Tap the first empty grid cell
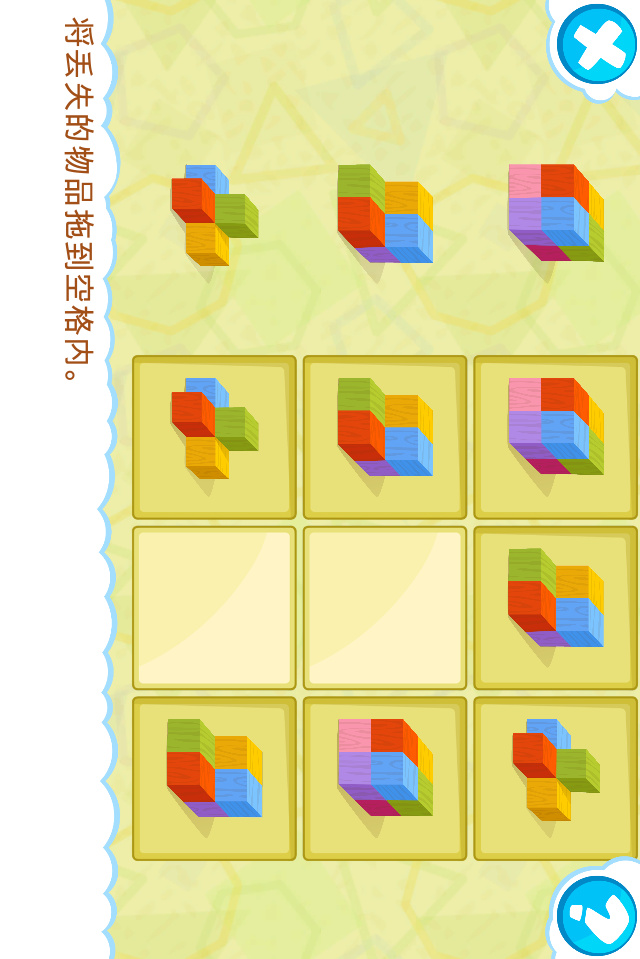Image resolution: width=640 pixels, height=959 pixels. (214, 608)
